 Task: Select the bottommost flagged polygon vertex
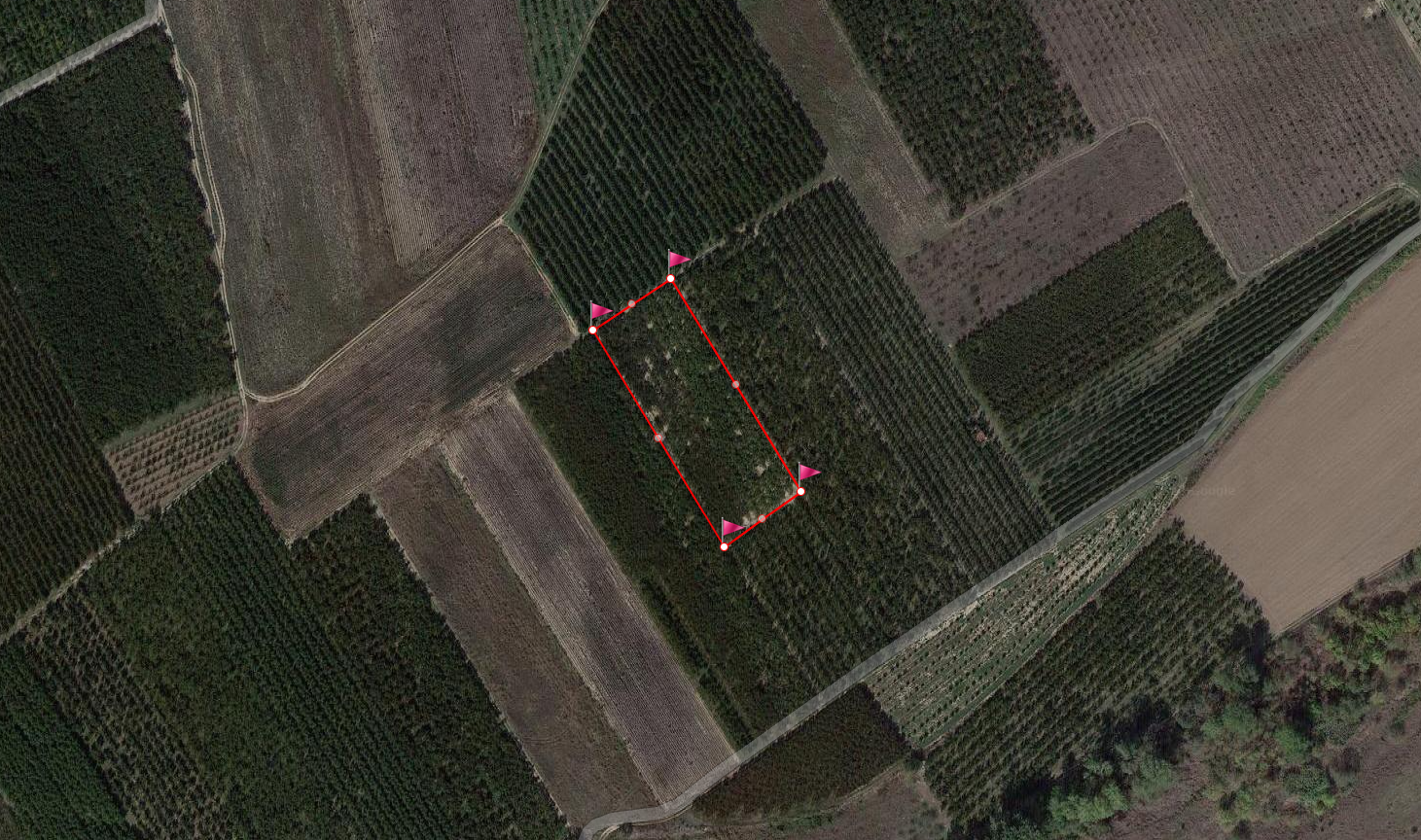click(x=725, y=547)
